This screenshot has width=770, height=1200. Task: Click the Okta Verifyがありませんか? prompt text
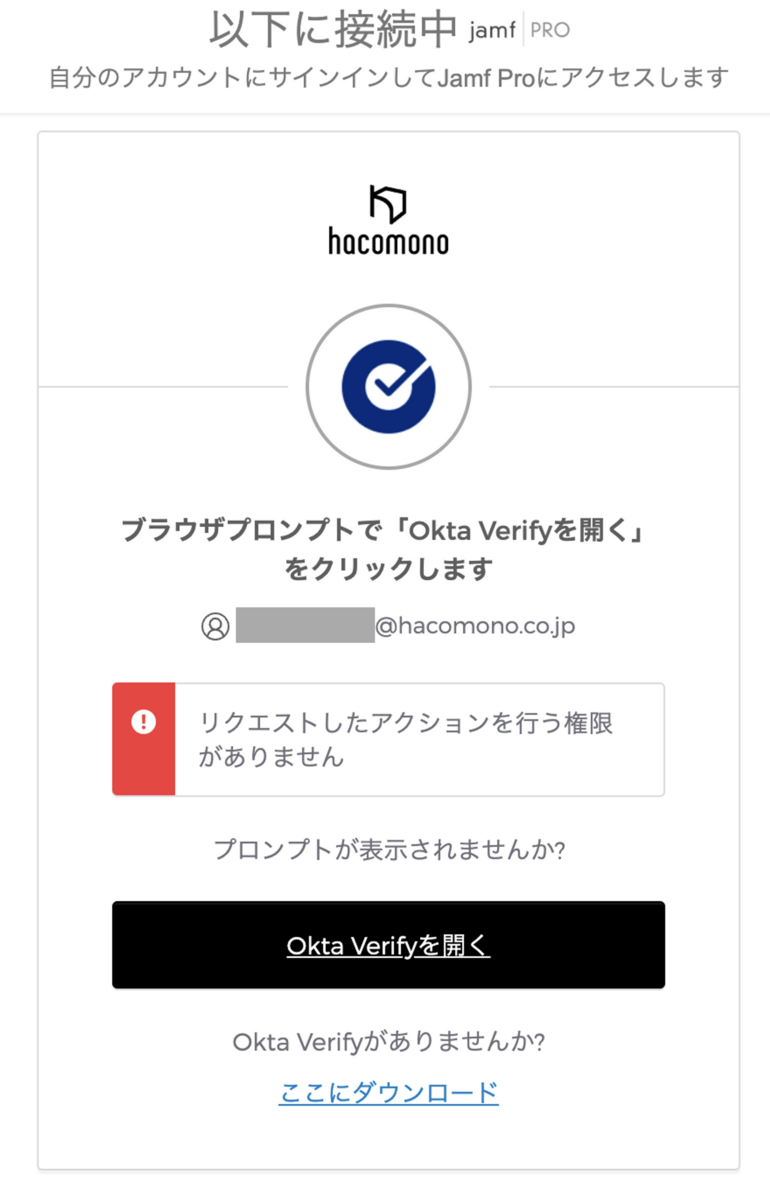coord(388,1041)
